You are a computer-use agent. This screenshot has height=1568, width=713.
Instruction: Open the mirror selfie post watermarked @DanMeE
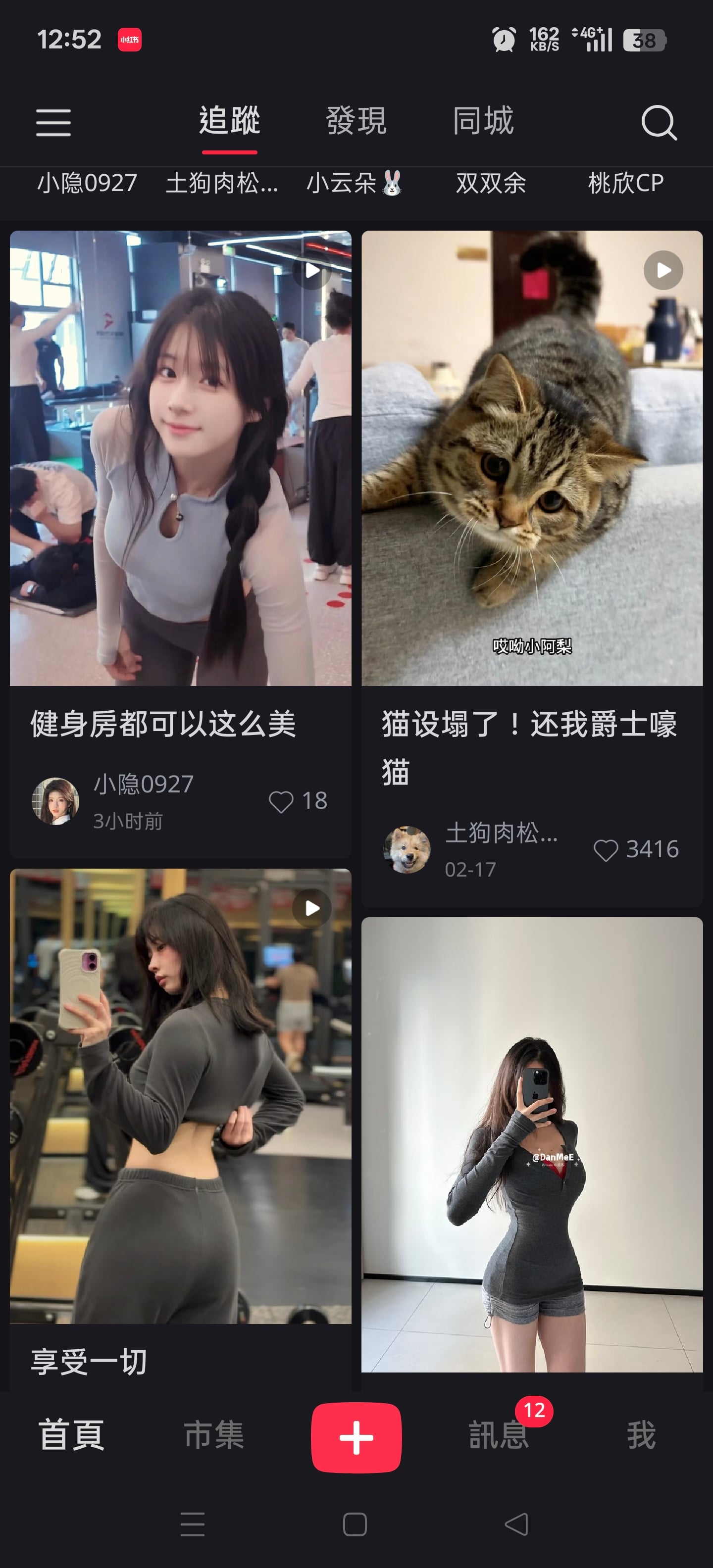pyautogui.click(x=532, y=1144)
